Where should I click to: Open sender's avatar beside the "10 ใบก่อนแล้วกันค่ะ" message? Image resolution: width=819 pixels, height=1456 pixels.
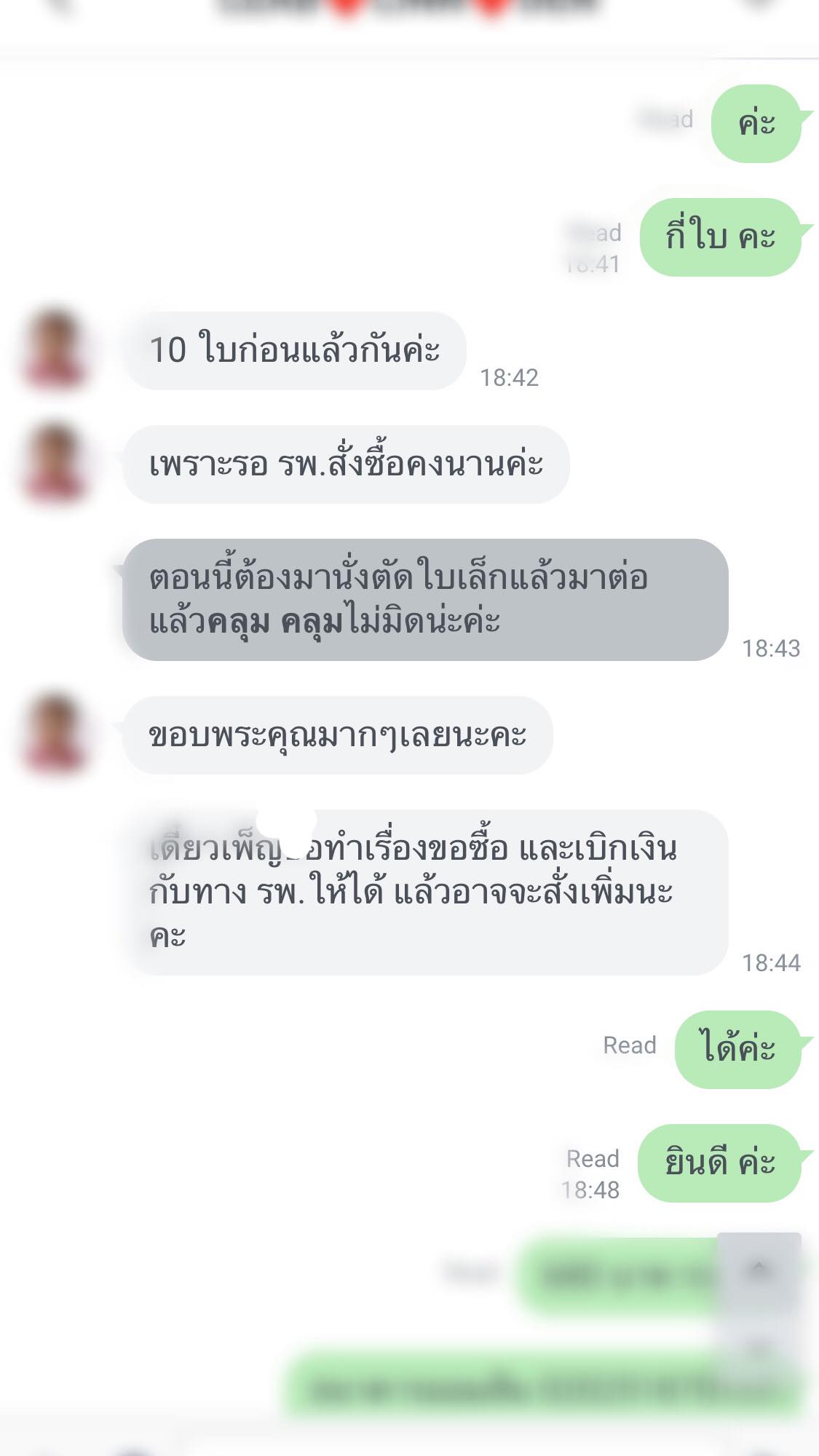53,350
